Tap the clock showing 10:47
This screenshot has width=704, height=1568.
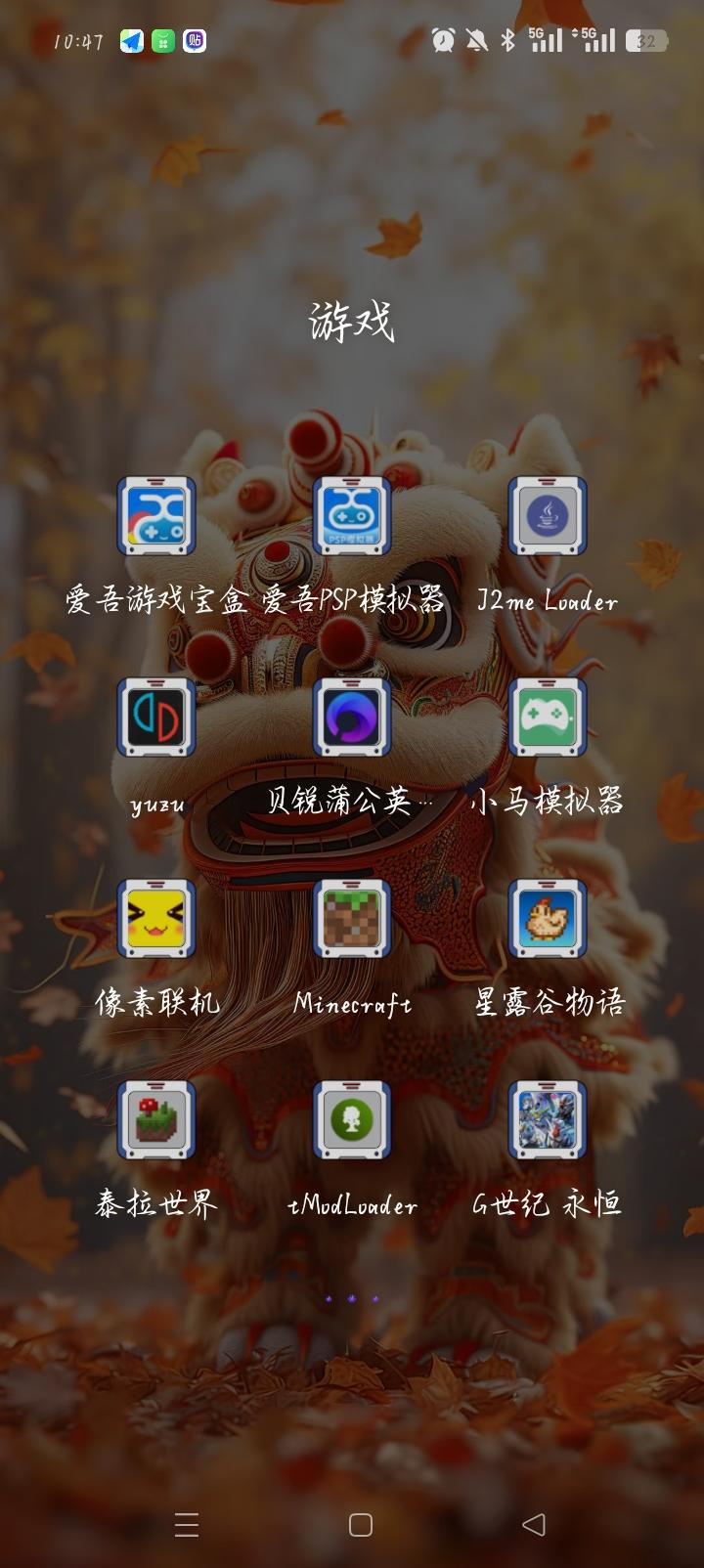(74, 41)
